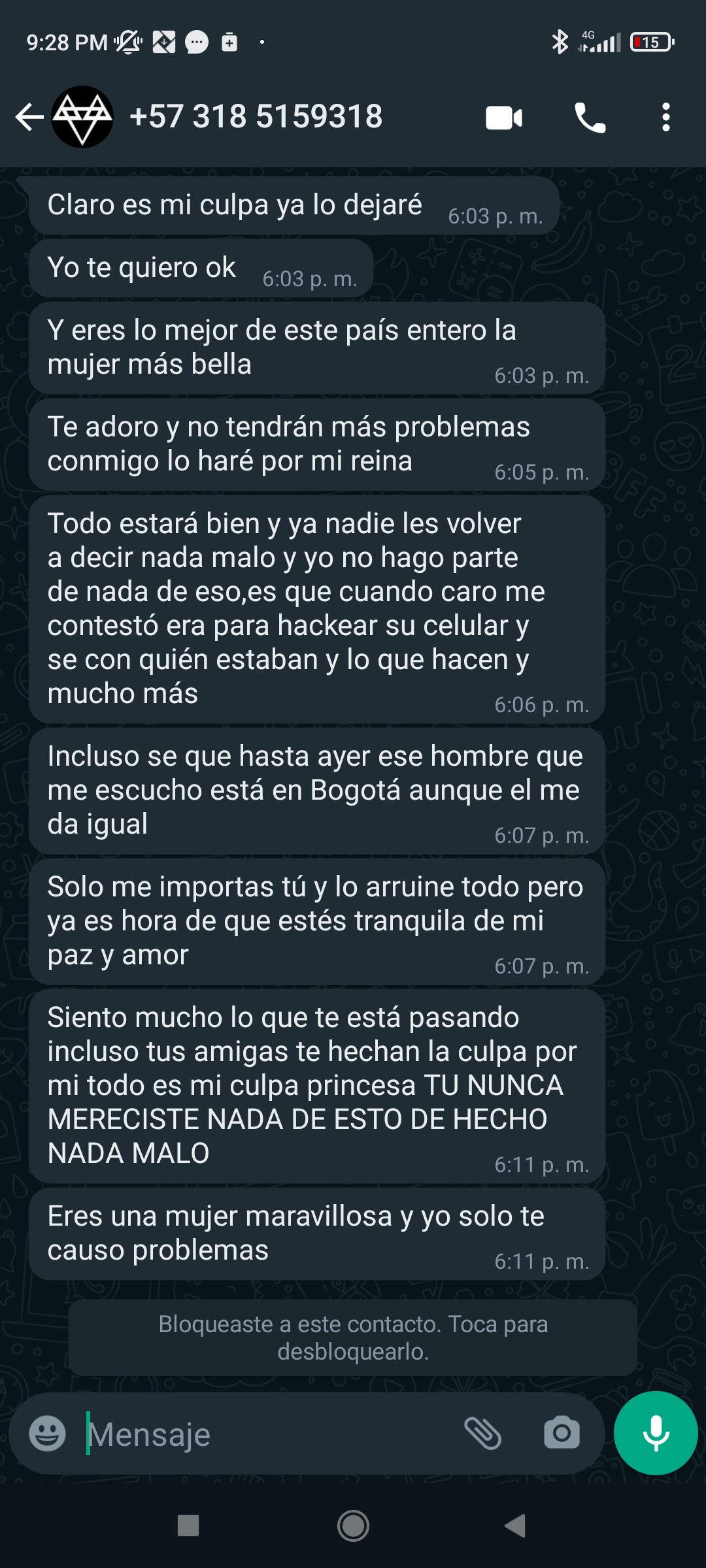Start a video call
This screenshot has height=1568, width=706.
(x=504, y=118)
